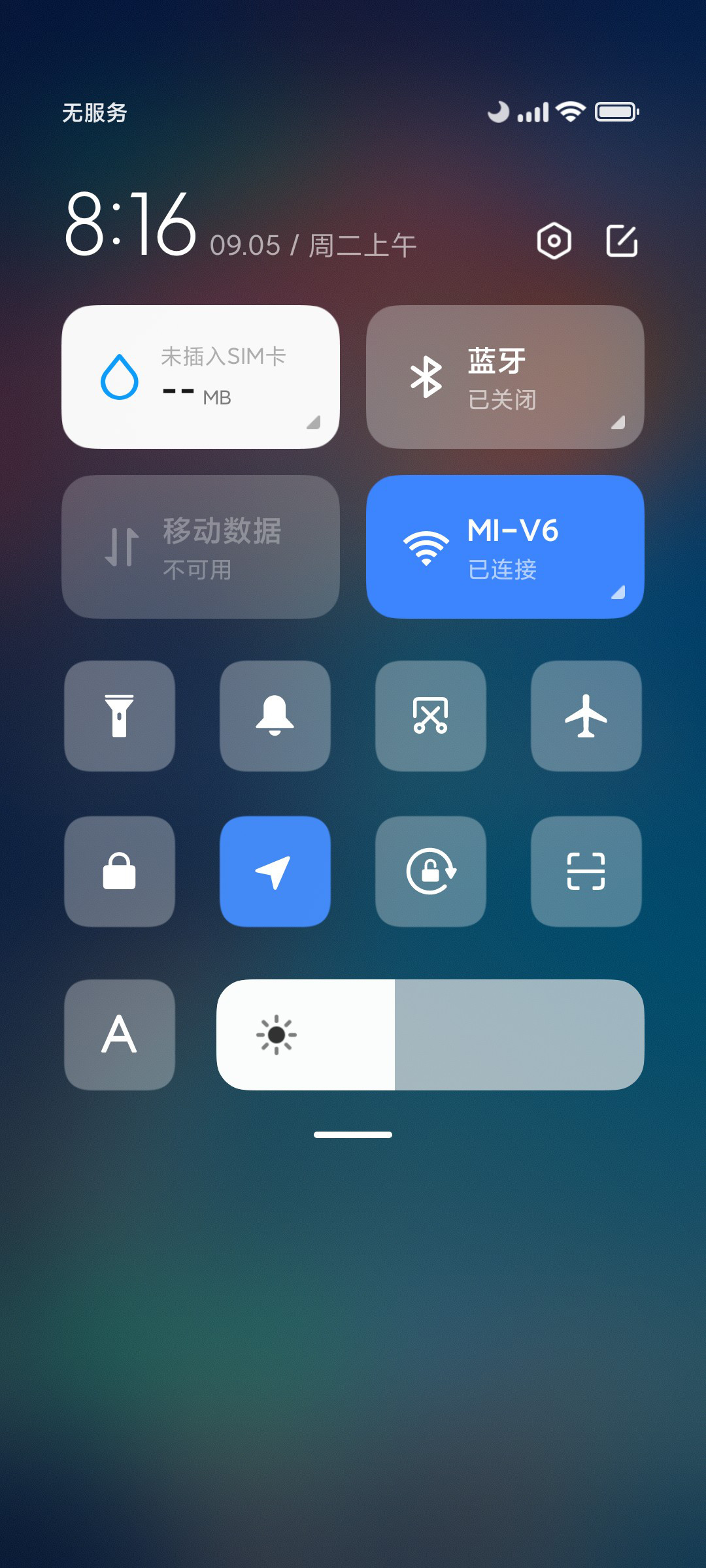Image resolution: width=706 pixels, height=1568 pixels.
Task: Toggle the MI-V6 Wi-Fi tile
Action: pyautogui.click(x=505, y=547)
